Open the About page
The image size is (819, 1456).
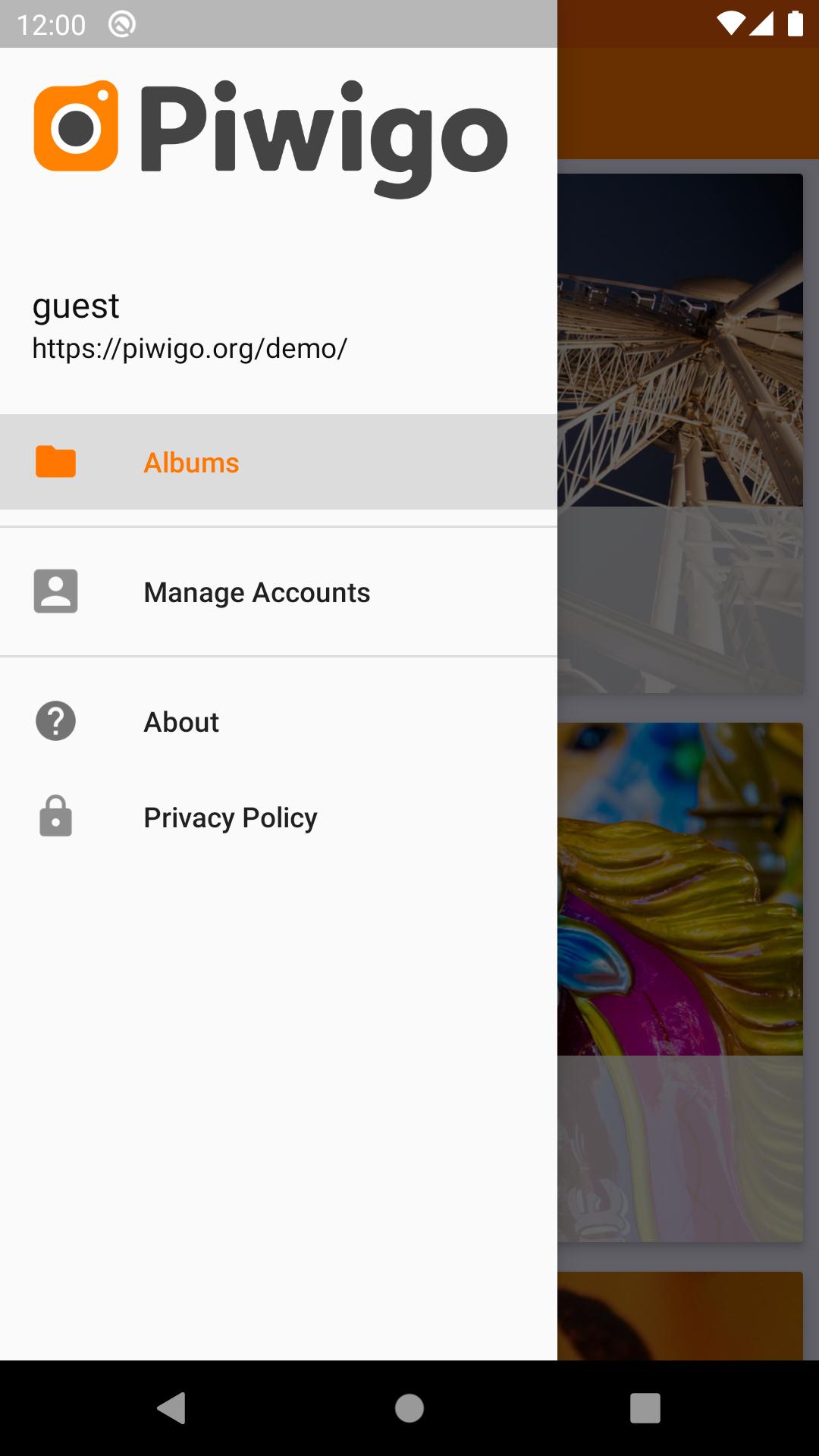coord(278,721)
